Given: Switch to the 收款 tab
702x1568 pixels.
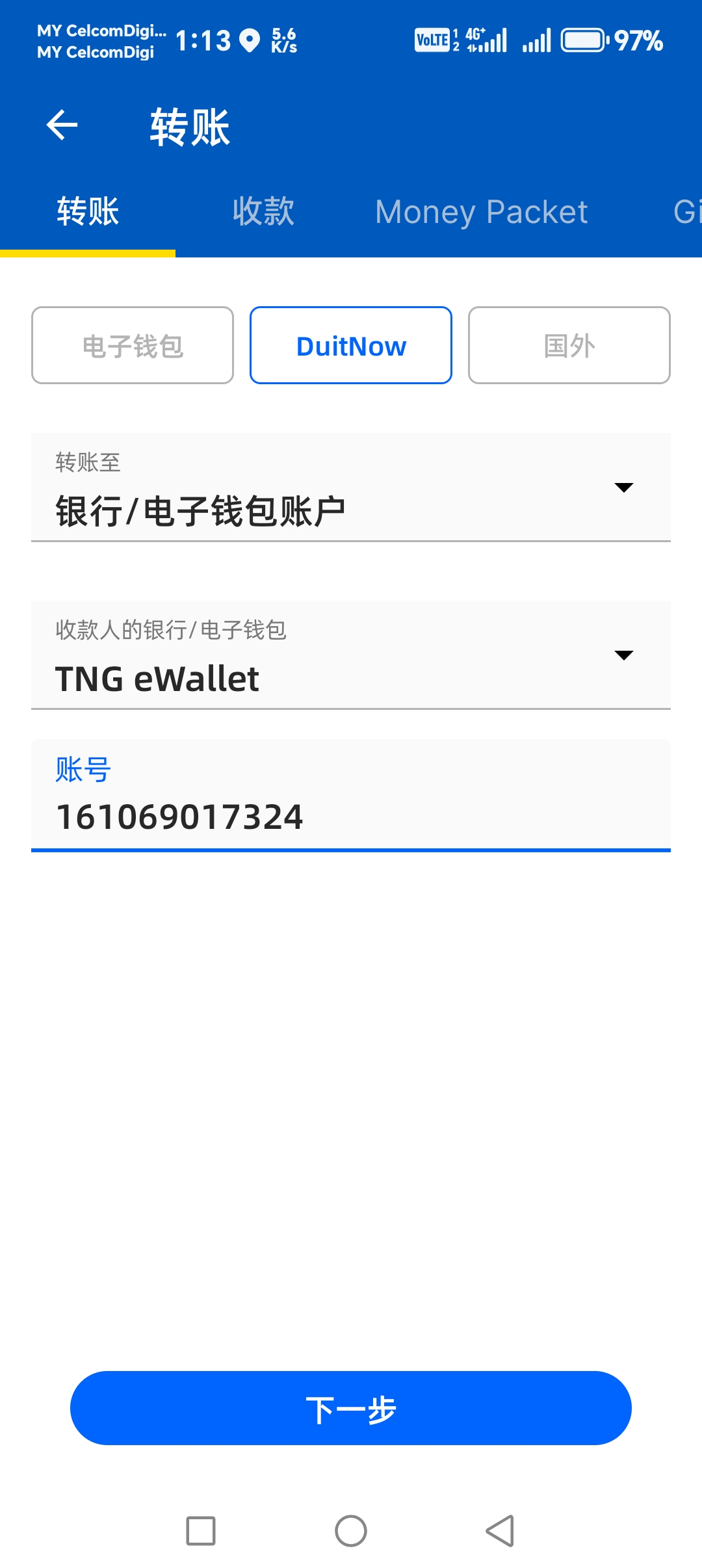Looking at the screenshot, I should pos(263,212).
